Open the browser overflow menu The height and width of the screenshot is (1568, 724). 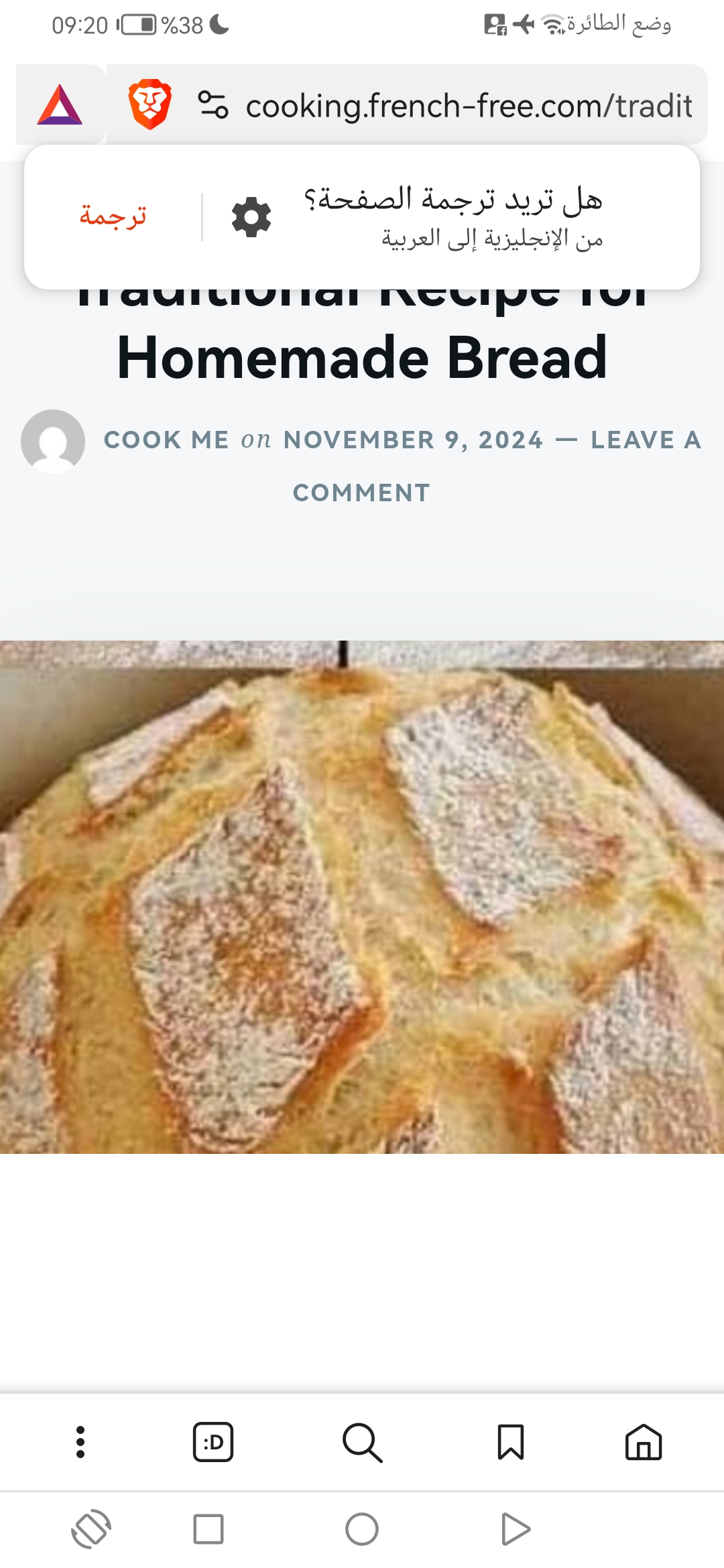pos(80,1442)
